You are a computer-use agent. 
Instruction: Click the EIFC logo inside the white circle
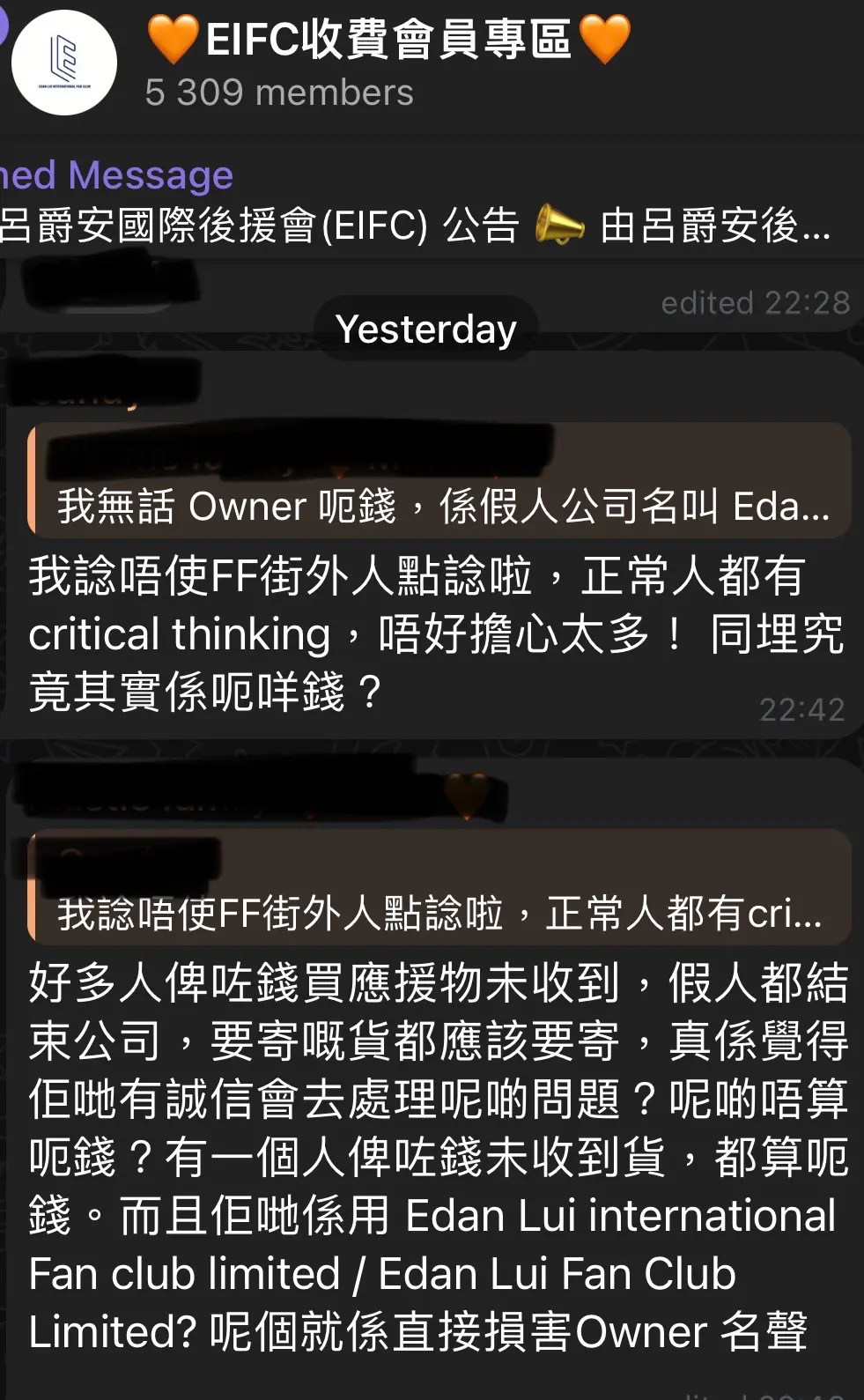[62, 63]
